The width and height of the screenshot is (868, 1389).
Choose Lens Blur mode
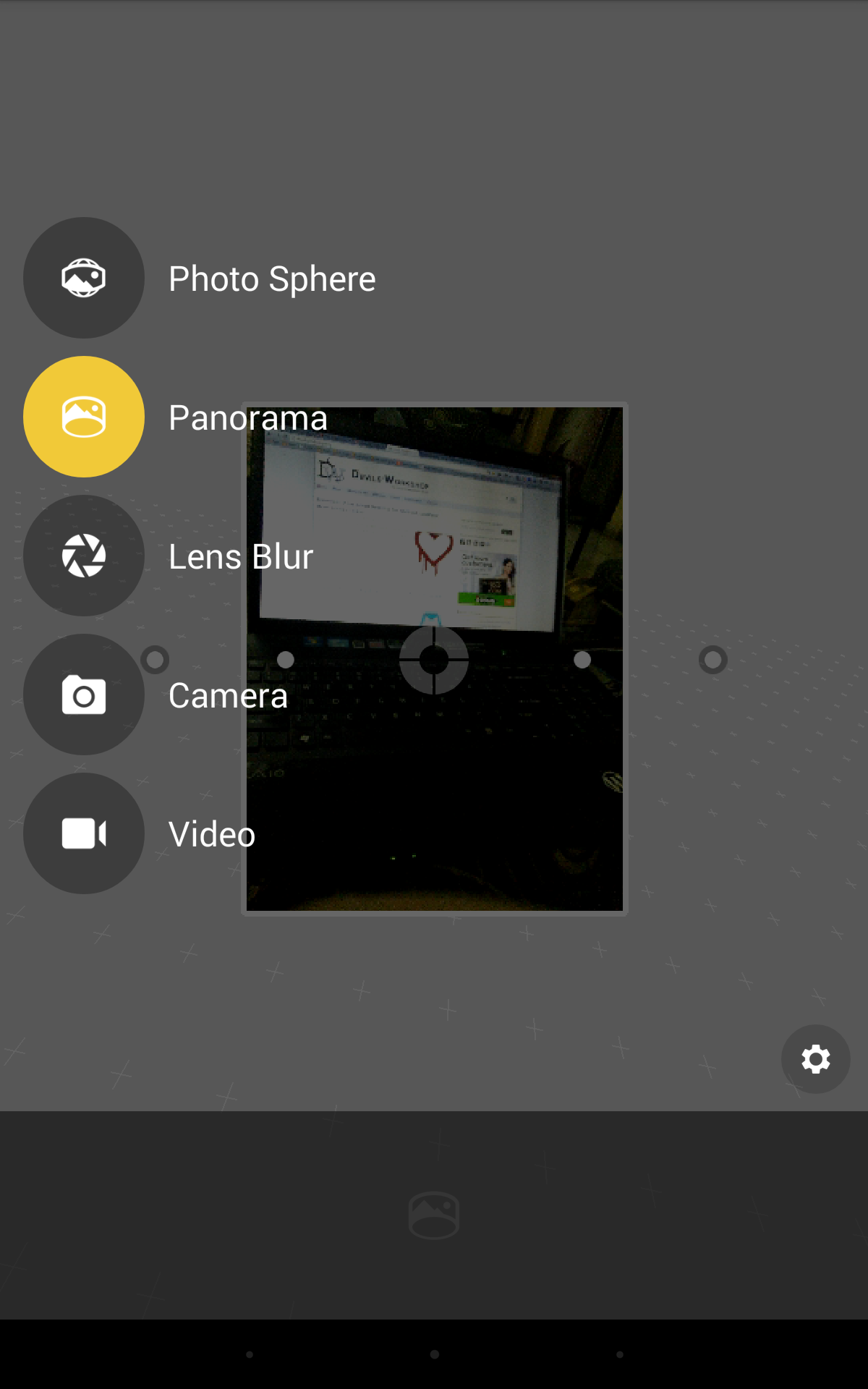[84, 556]
